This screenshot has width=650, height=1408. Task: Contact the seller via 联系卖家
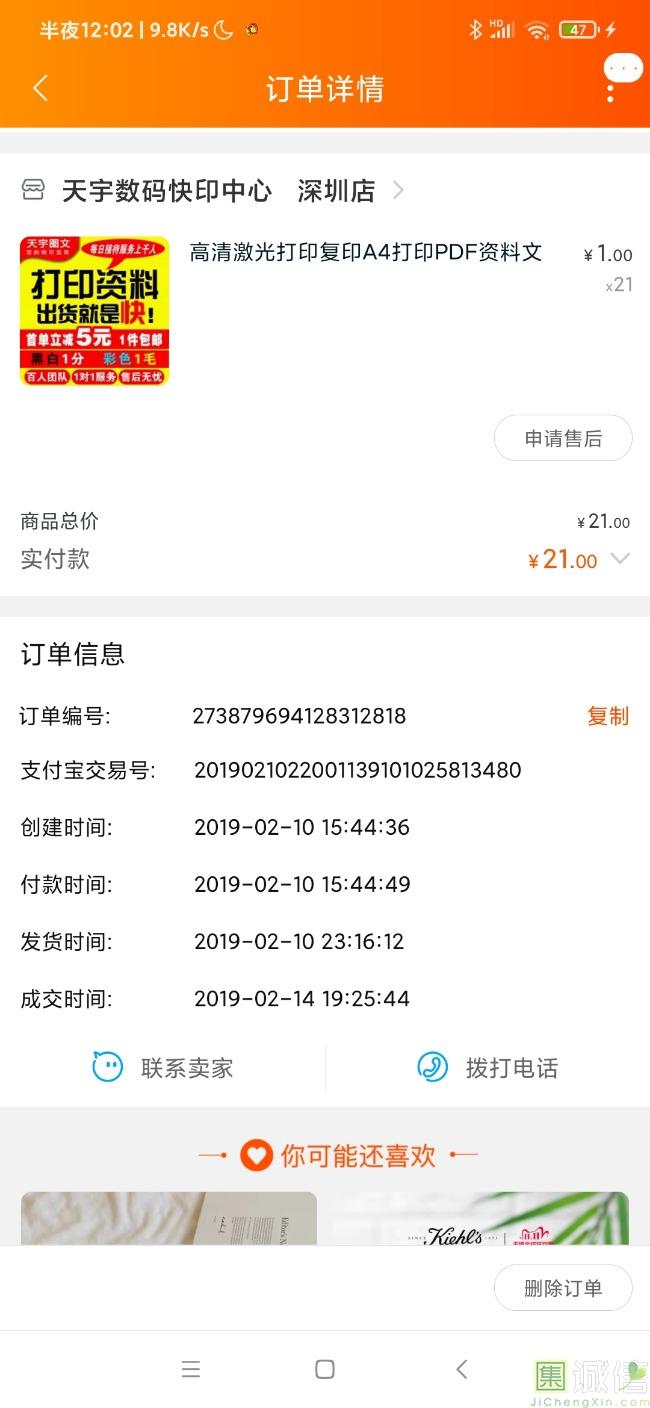click(x=163, y=1067)
